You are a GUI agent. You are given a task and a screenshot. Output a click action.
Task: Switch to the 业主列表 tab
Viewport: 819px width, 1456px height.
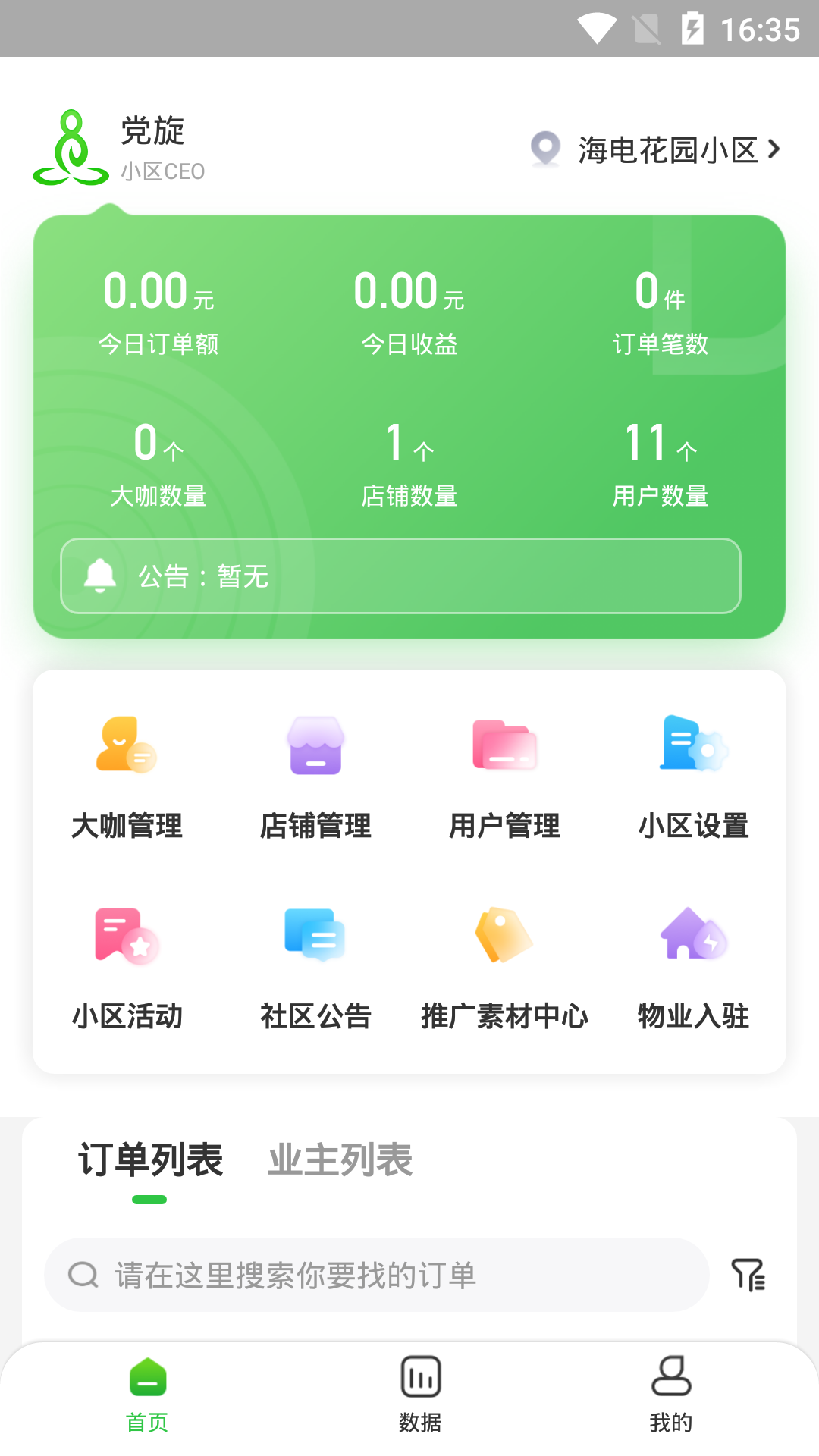pyautogui.click(x=339, y=1158)
